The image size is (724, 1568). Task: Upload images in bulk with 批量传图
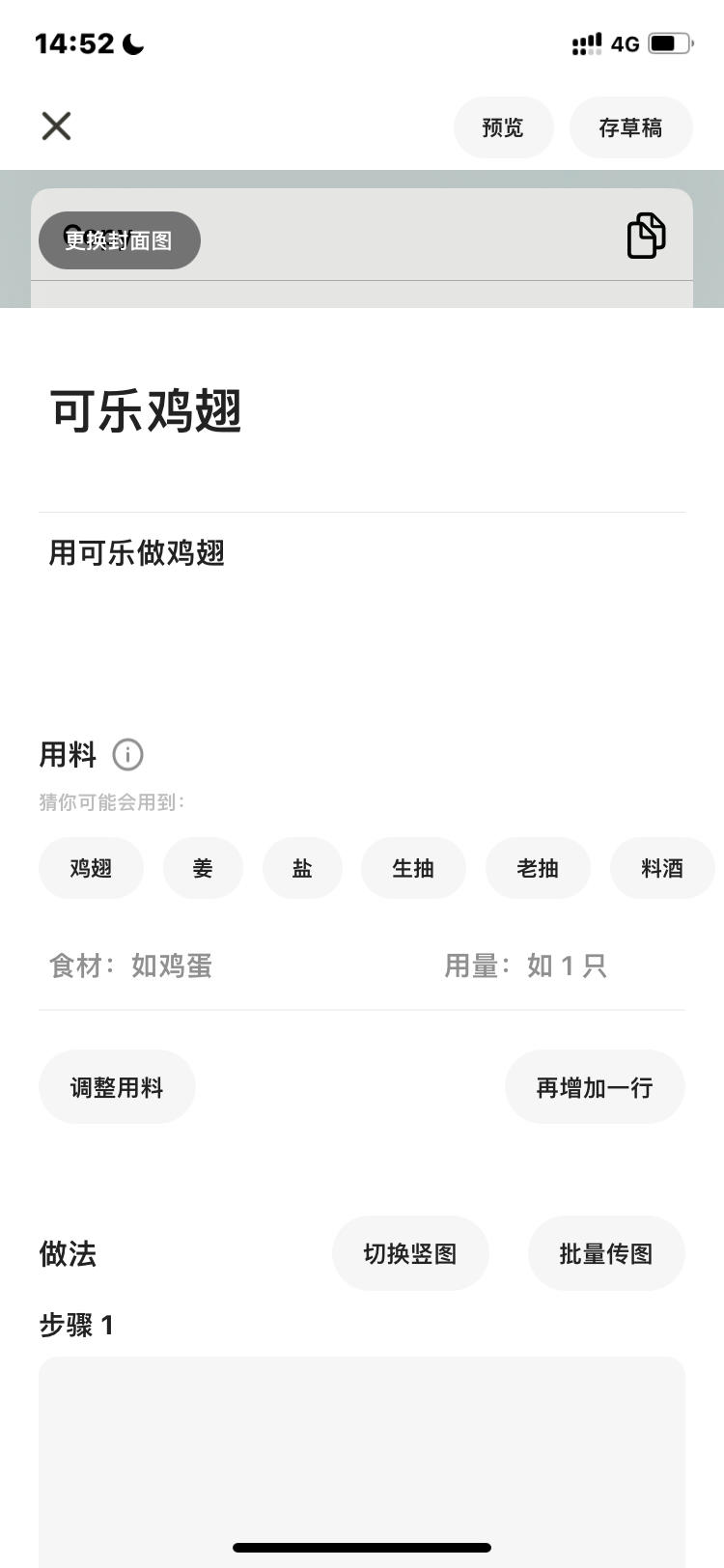click(606, 1253)
